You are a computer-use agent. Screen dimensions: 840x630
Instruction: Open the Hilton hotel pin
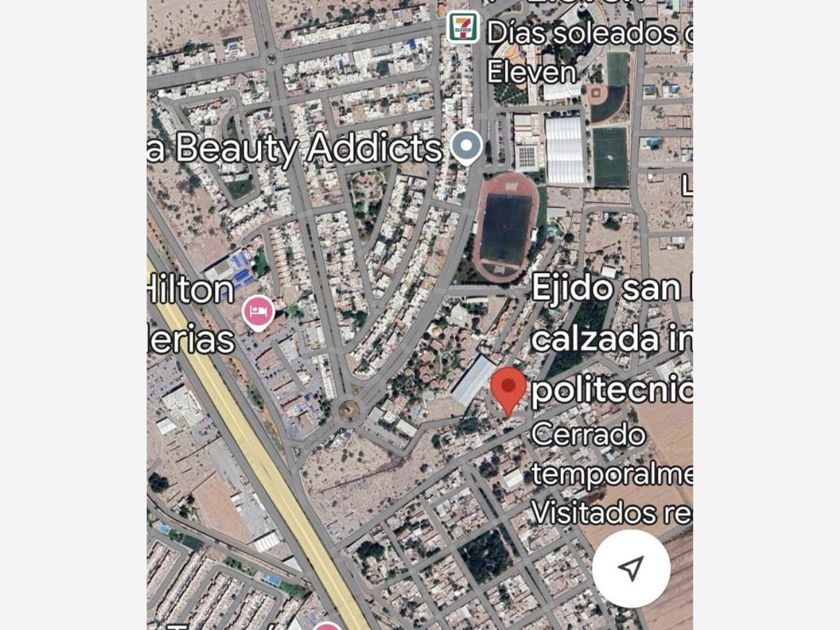pos(259,312)
